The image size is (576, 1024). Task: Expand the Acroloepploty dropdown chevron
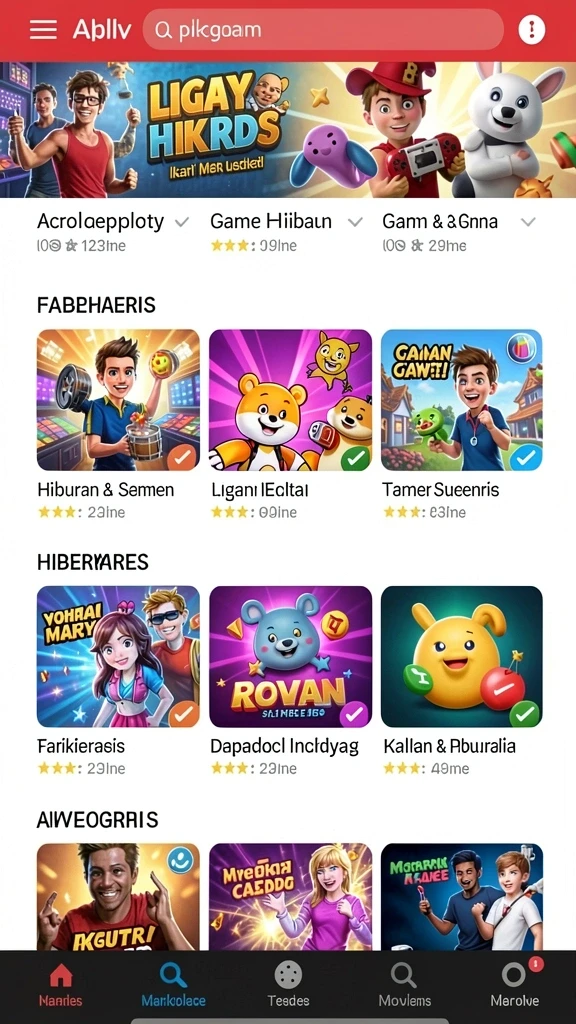[182, 223]
